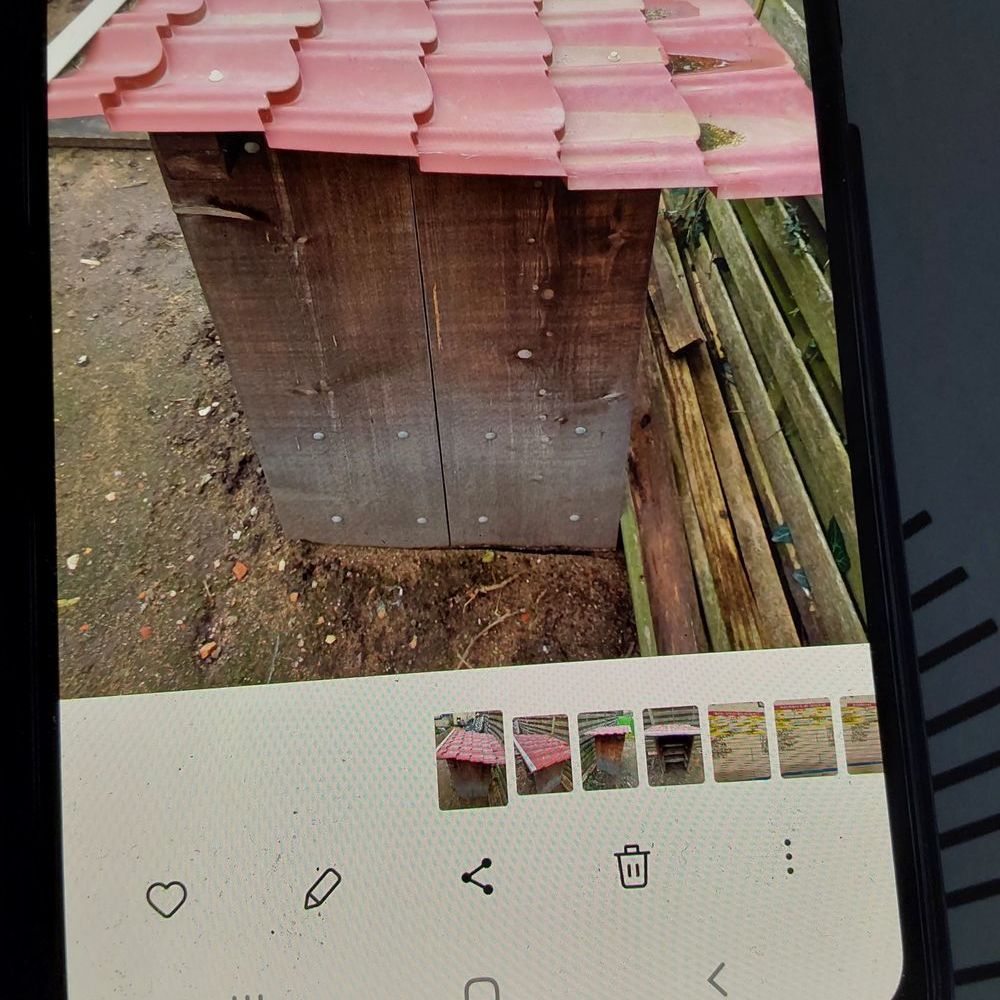
Task: Go back with the navigation back arrow
Action: (x=716, y=978)
